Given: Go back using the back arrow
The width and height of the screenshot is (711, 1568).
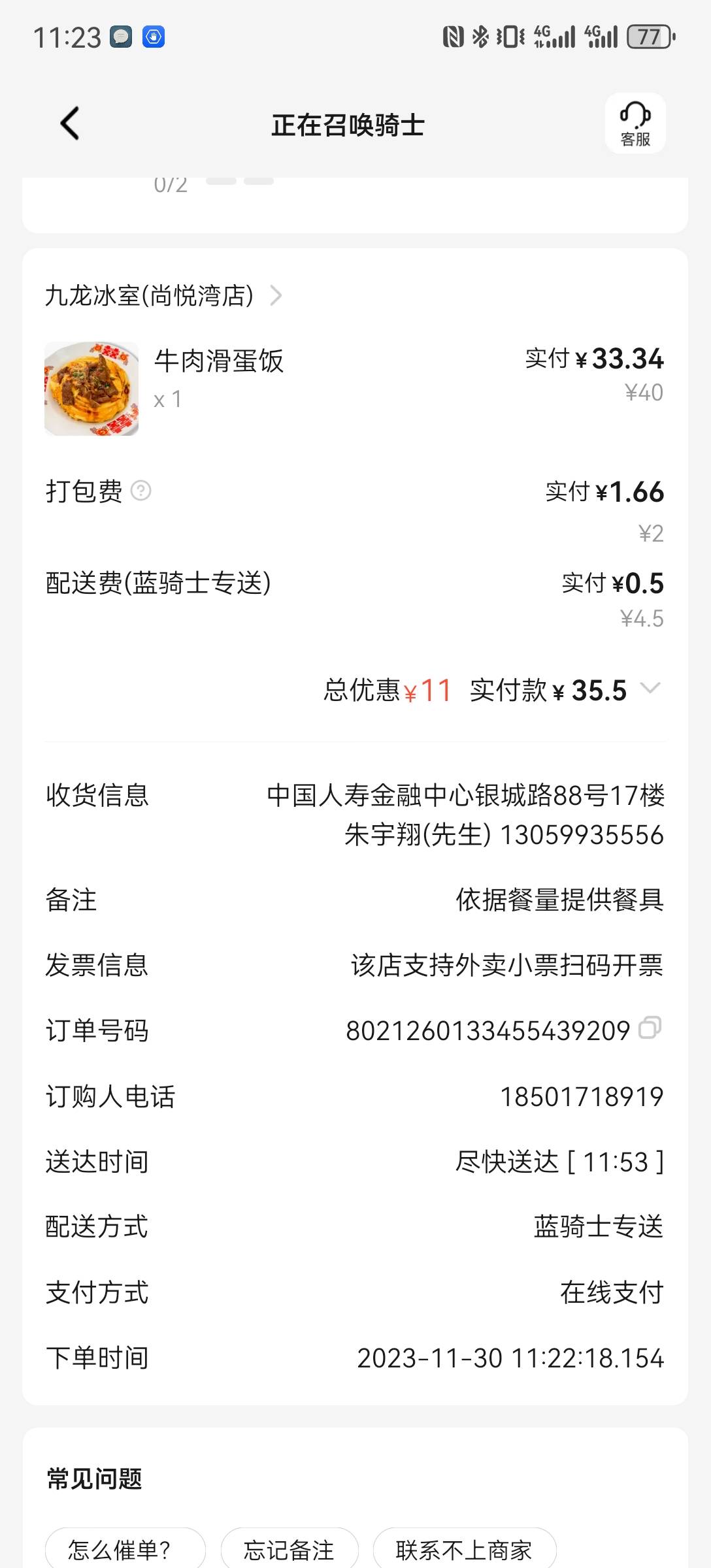Looking at the screenshot, I should point(70,123).
